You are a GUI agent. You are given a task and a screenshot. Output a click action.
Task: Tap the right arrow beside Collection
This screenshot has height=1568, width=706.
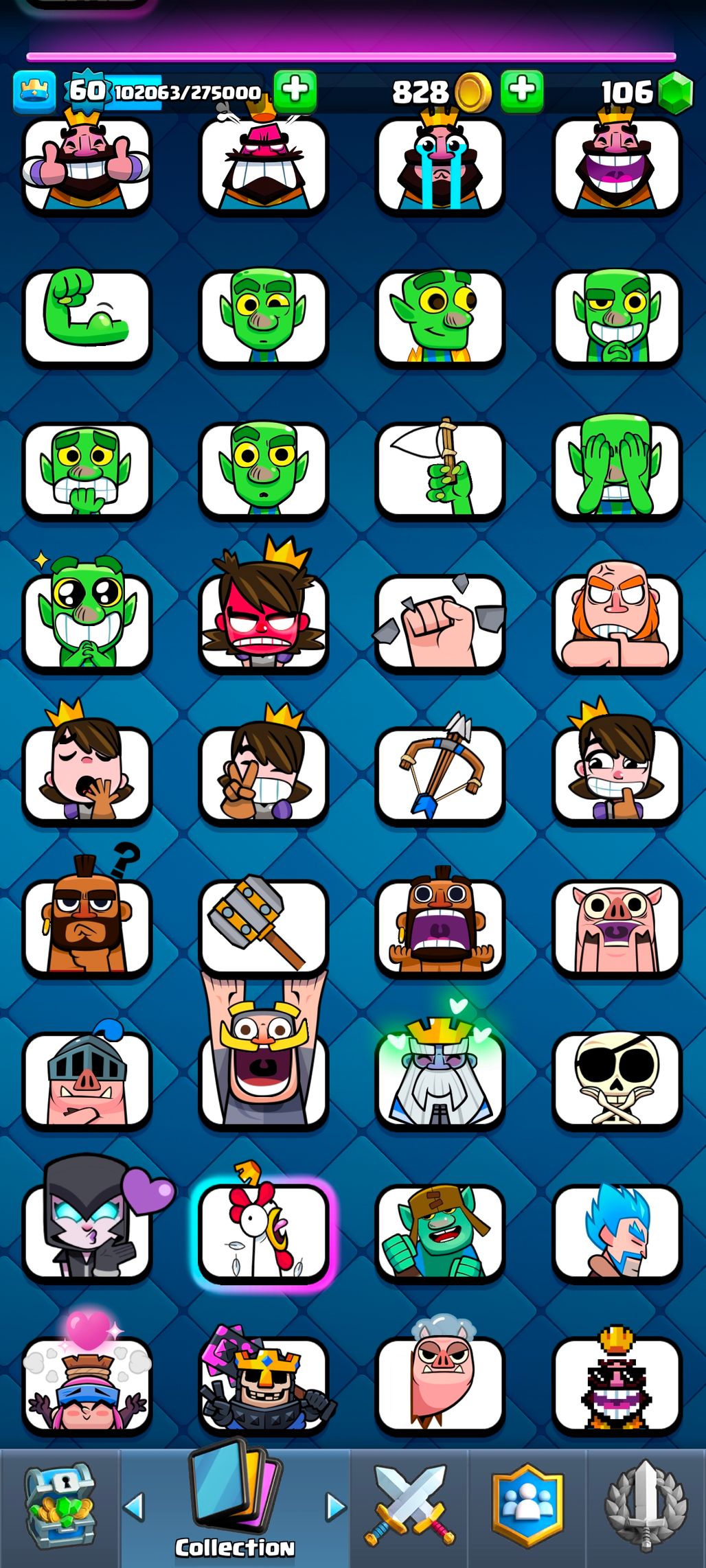coord(335,1507)
